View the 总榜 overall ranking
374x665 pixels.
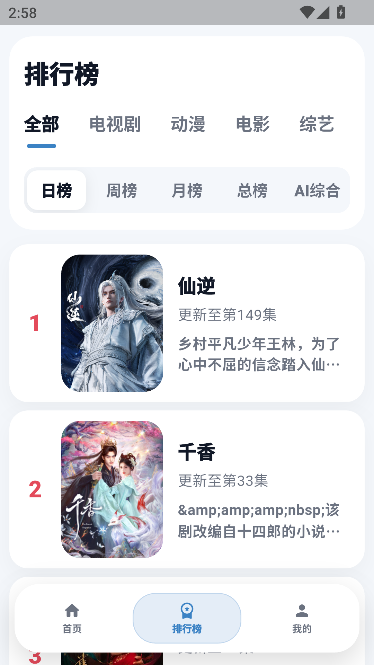tap(252, 190)
